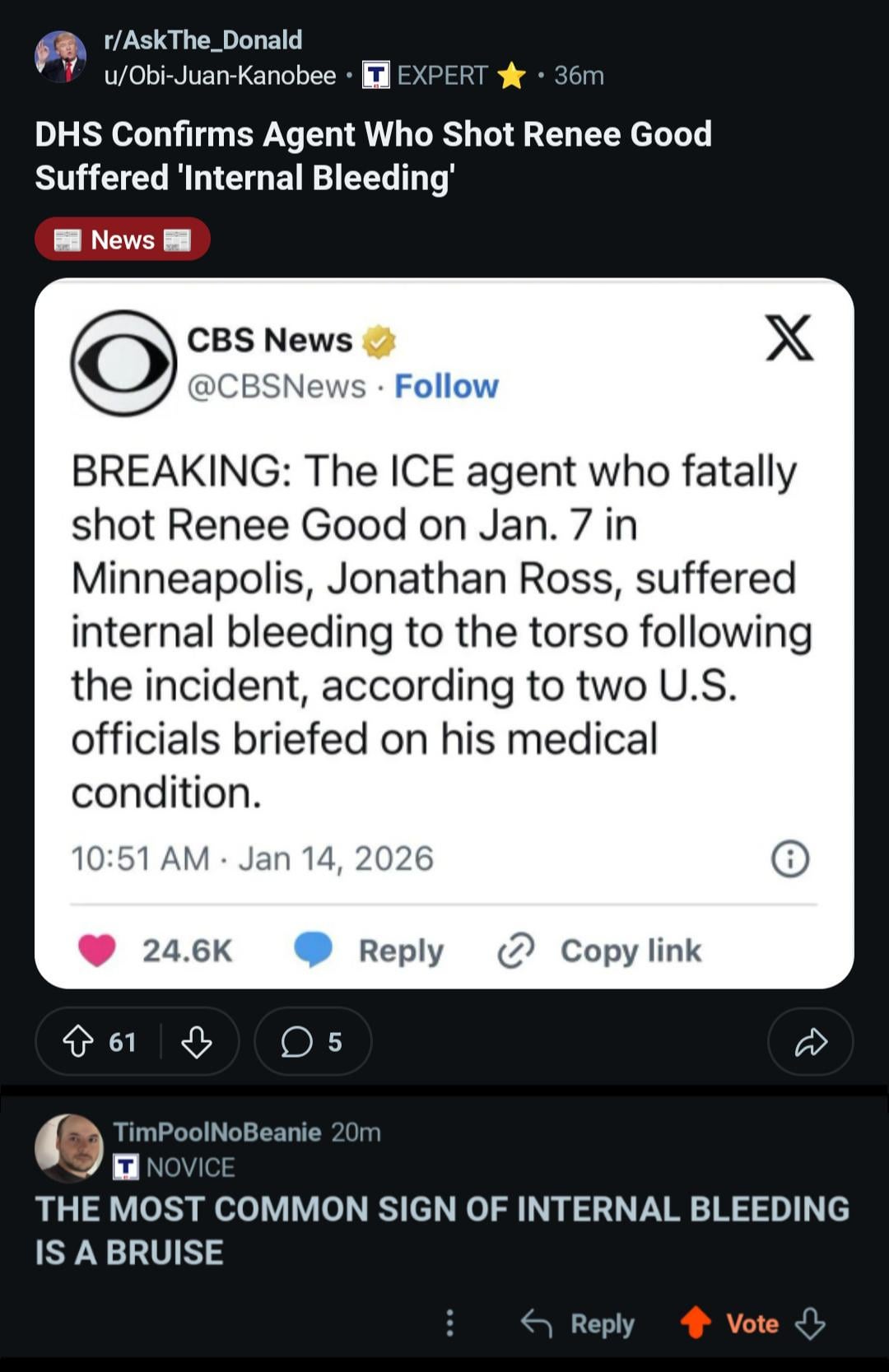Share this post

pyautogui.click(x=810, y=1042)
